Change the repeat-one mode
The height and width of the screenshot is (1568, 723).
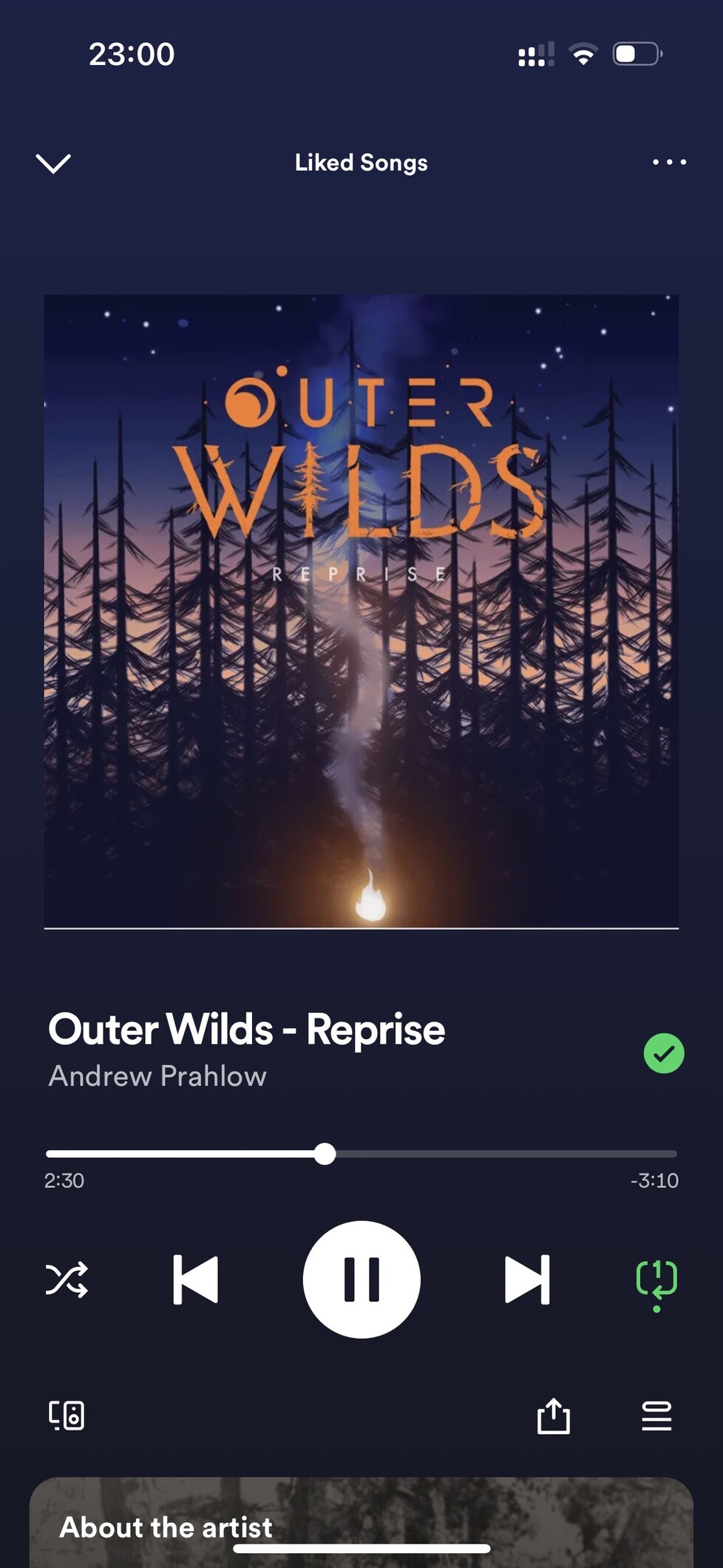tap(656, 1280)
